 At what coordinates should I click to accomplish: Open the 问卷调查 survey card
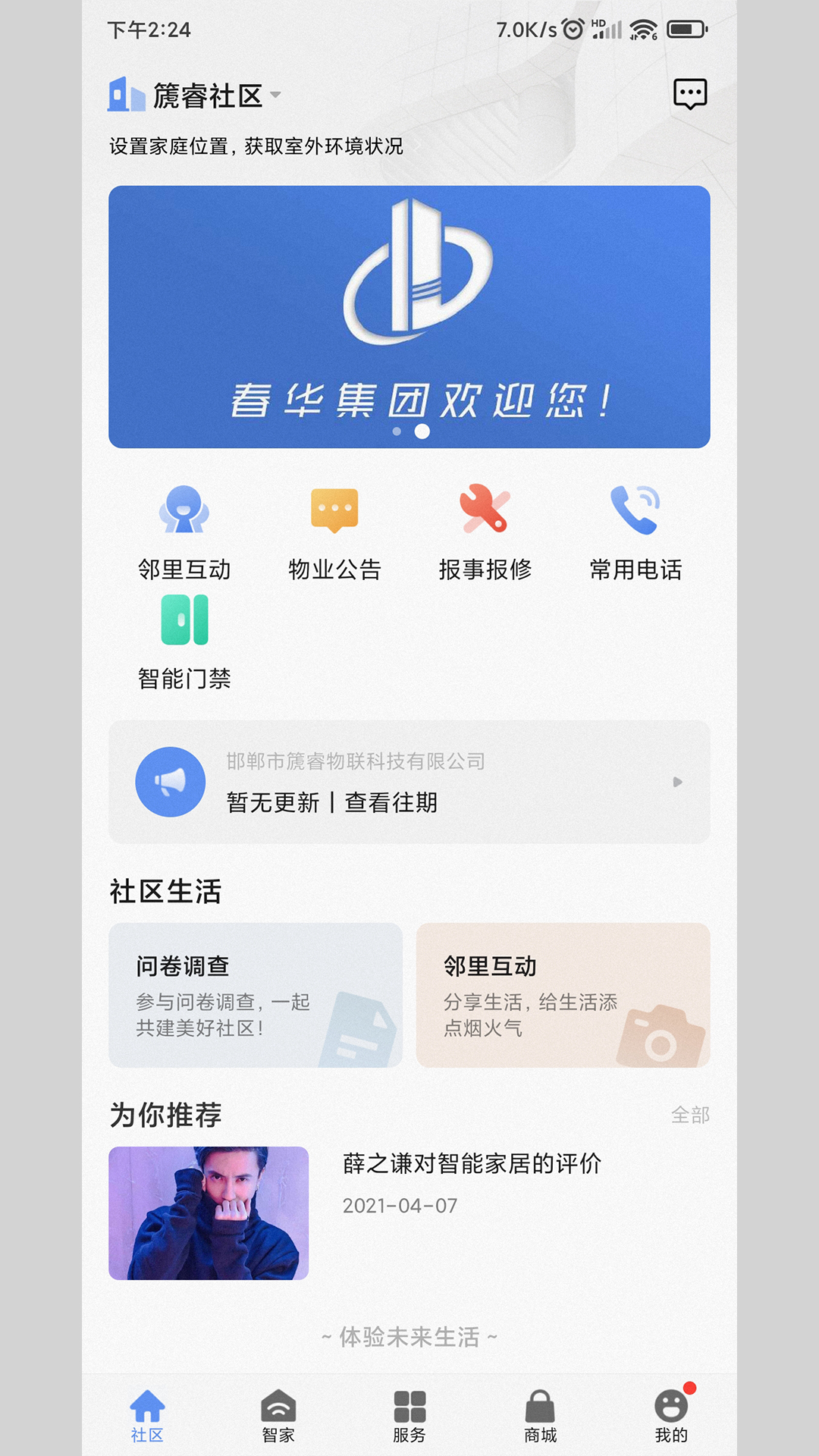[x=256, y=995]
